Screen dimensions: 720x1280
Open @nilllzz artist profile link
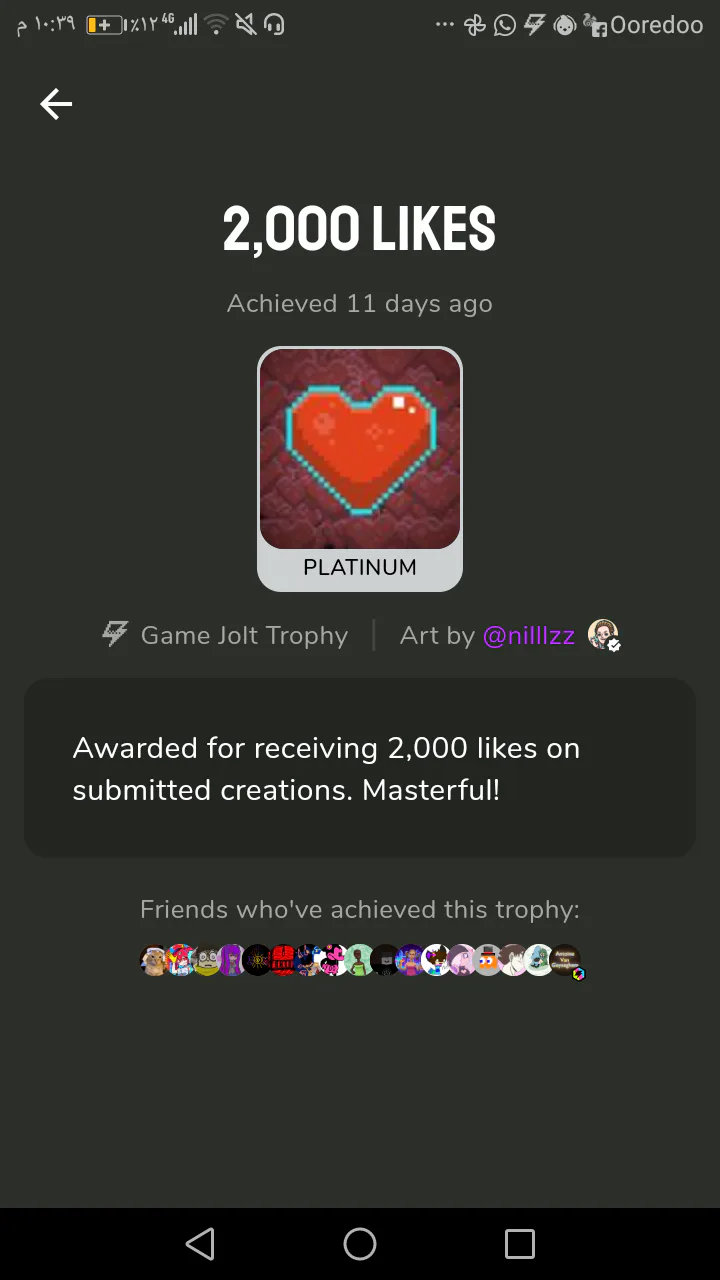(x=528, y=636)
